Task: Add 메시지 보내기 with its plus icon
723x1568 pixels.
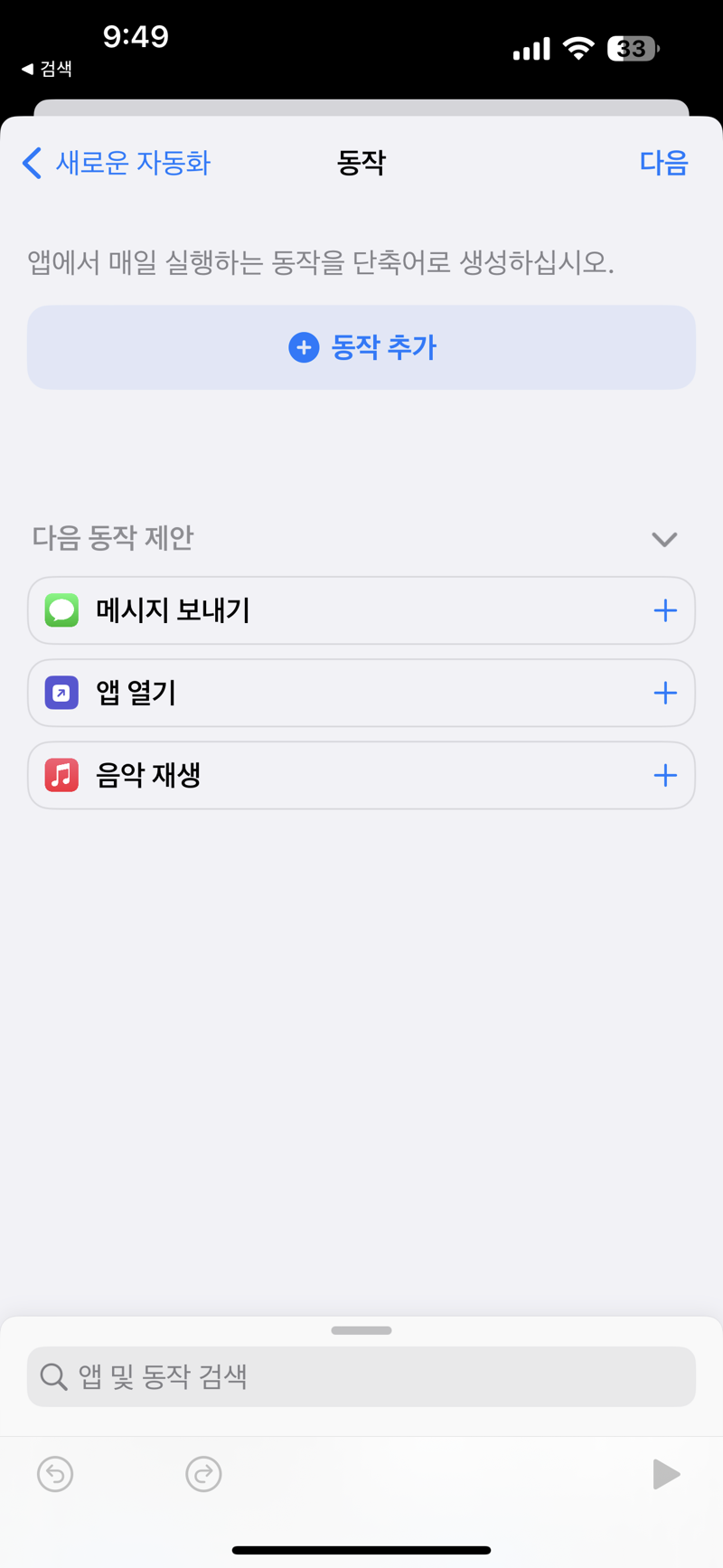Action: coord(665,610)
